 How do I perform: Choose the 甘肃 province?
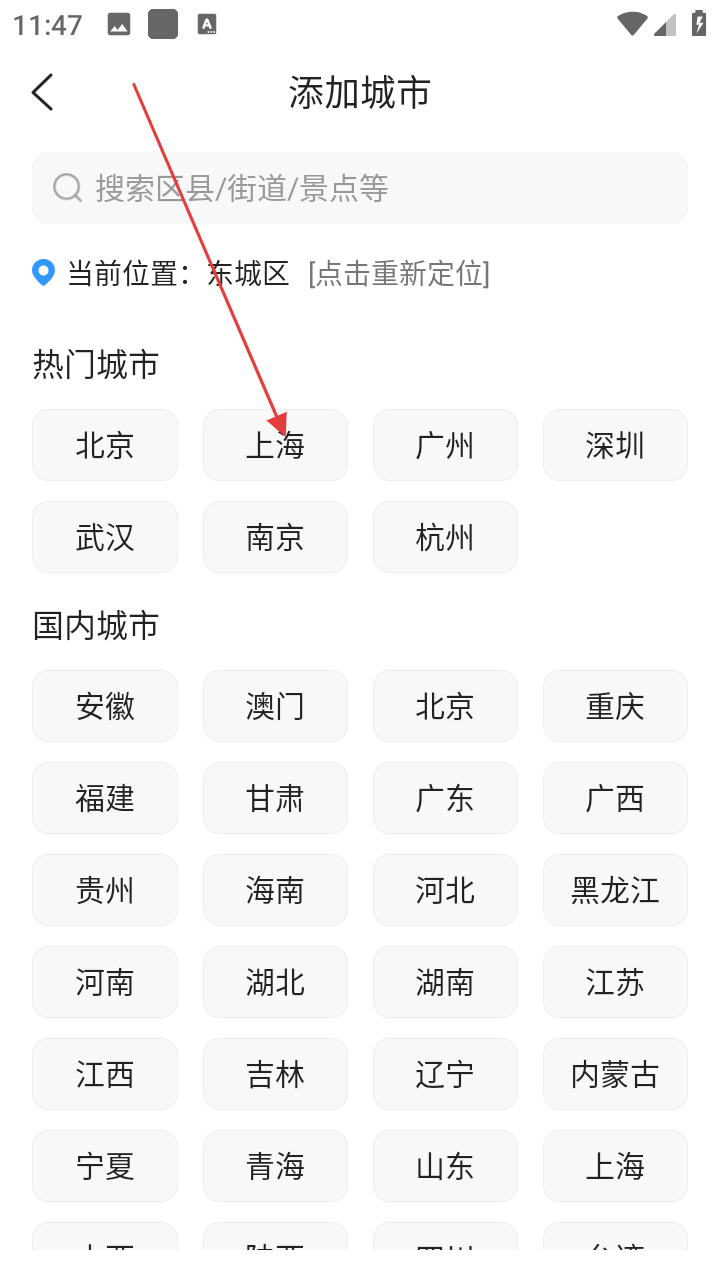[275, 798]
